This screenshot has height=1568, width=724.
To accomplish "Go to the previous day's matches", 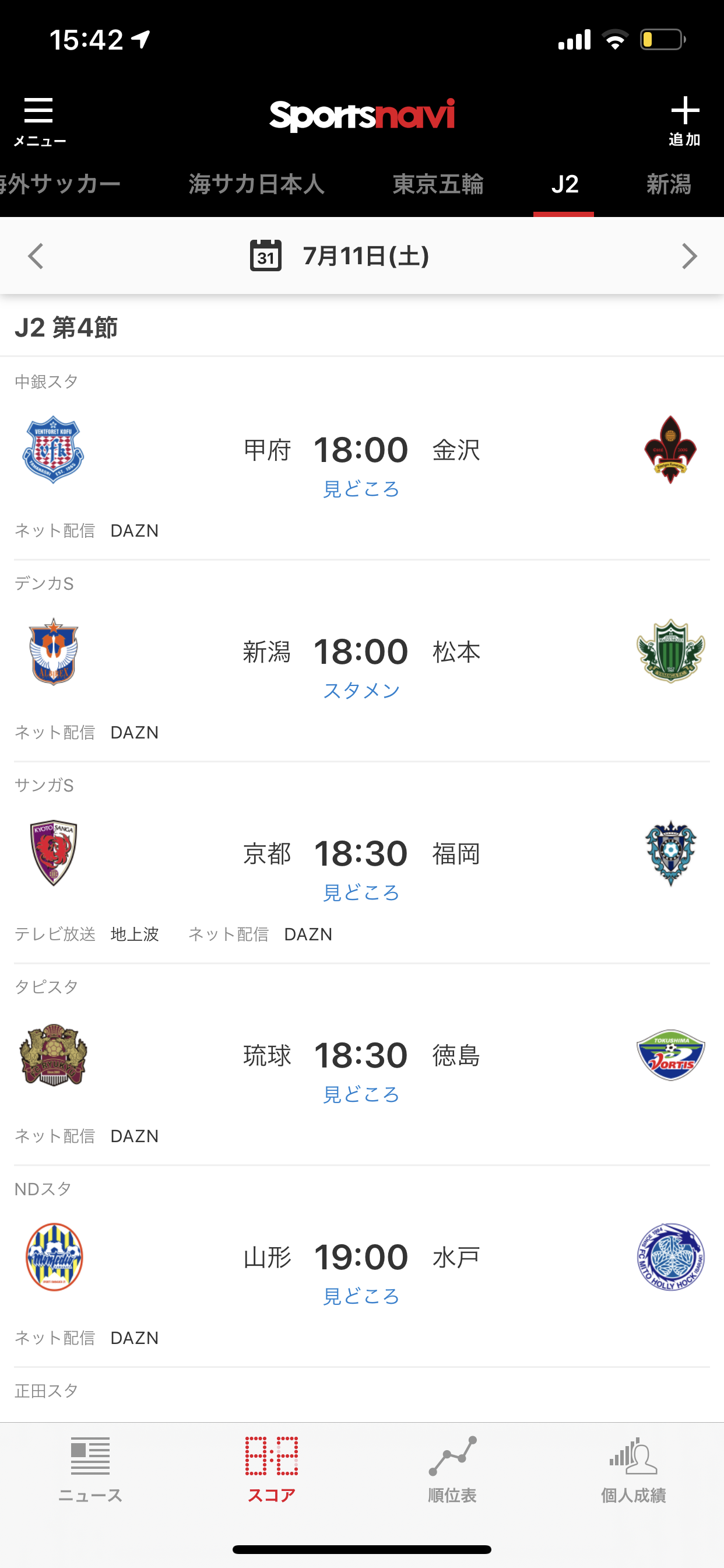I will pyautogui.click(x=37, y=256).
